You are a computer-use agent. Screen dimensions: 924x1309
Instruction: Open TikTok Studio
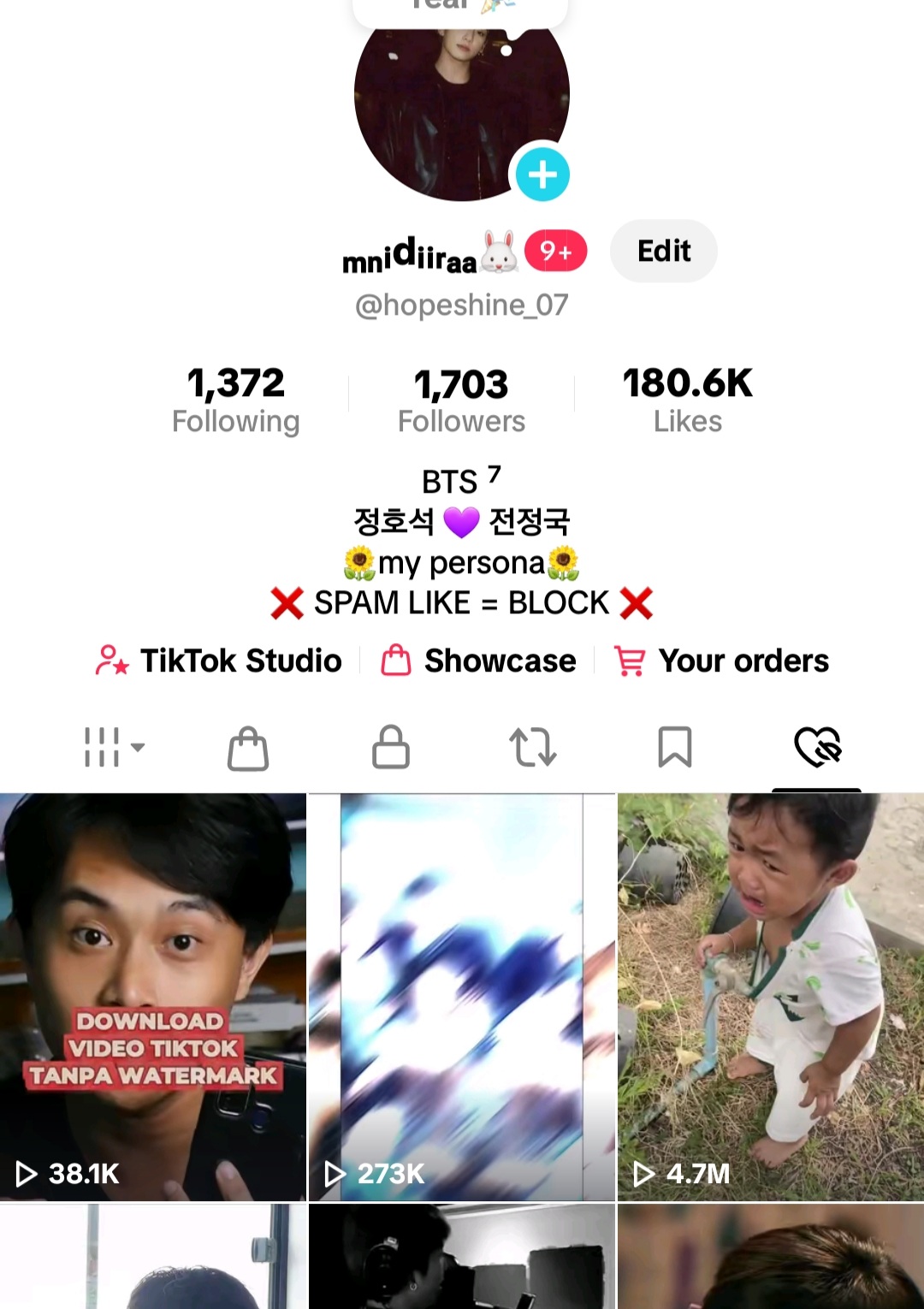(219, 660)
